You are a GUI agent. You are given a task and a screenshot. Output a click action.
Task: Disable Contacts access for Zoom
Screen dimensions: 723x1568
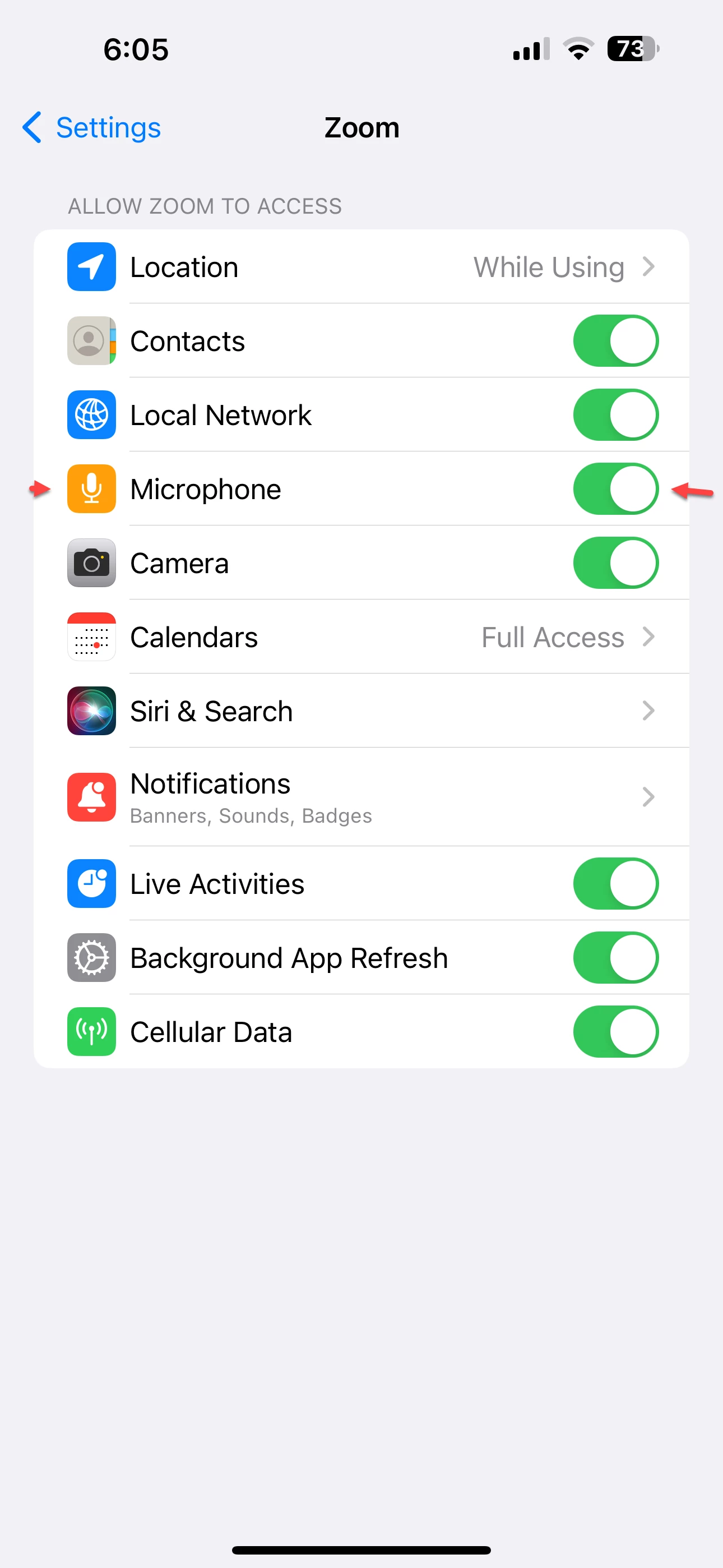[x=615, y=341]
